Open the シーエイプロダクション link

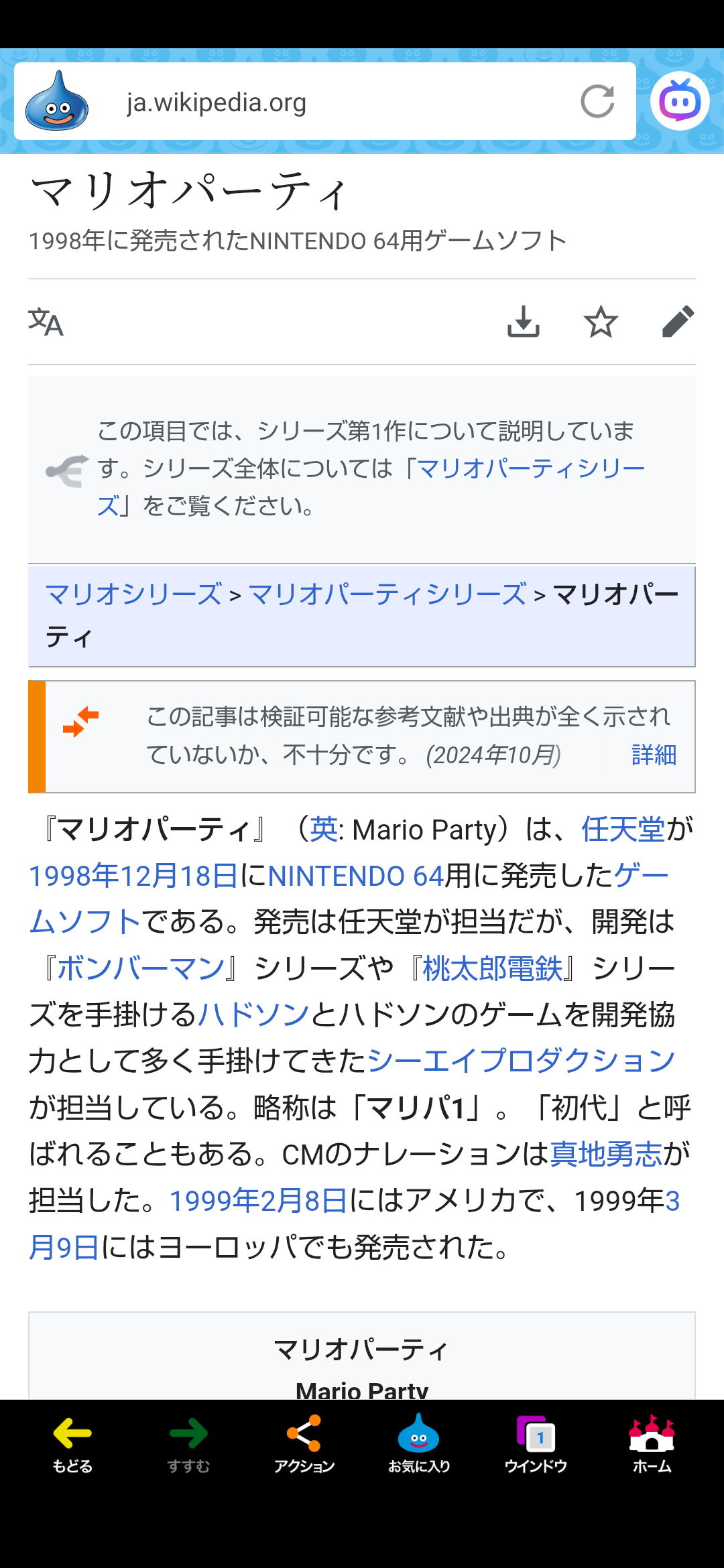pyautogui.click(x=521, y=1061)
